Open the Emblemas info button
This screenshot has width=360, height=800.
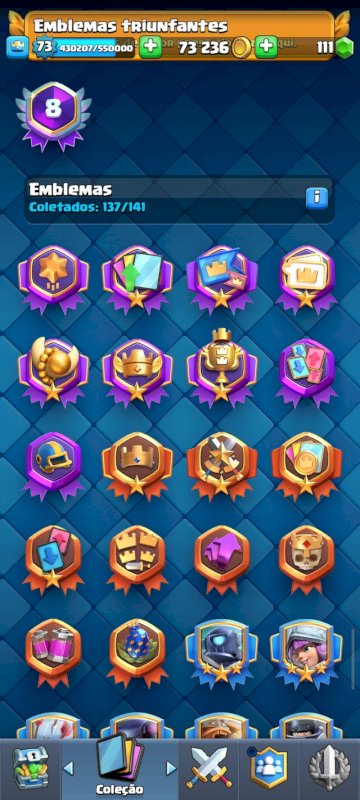tap(316, 198)
